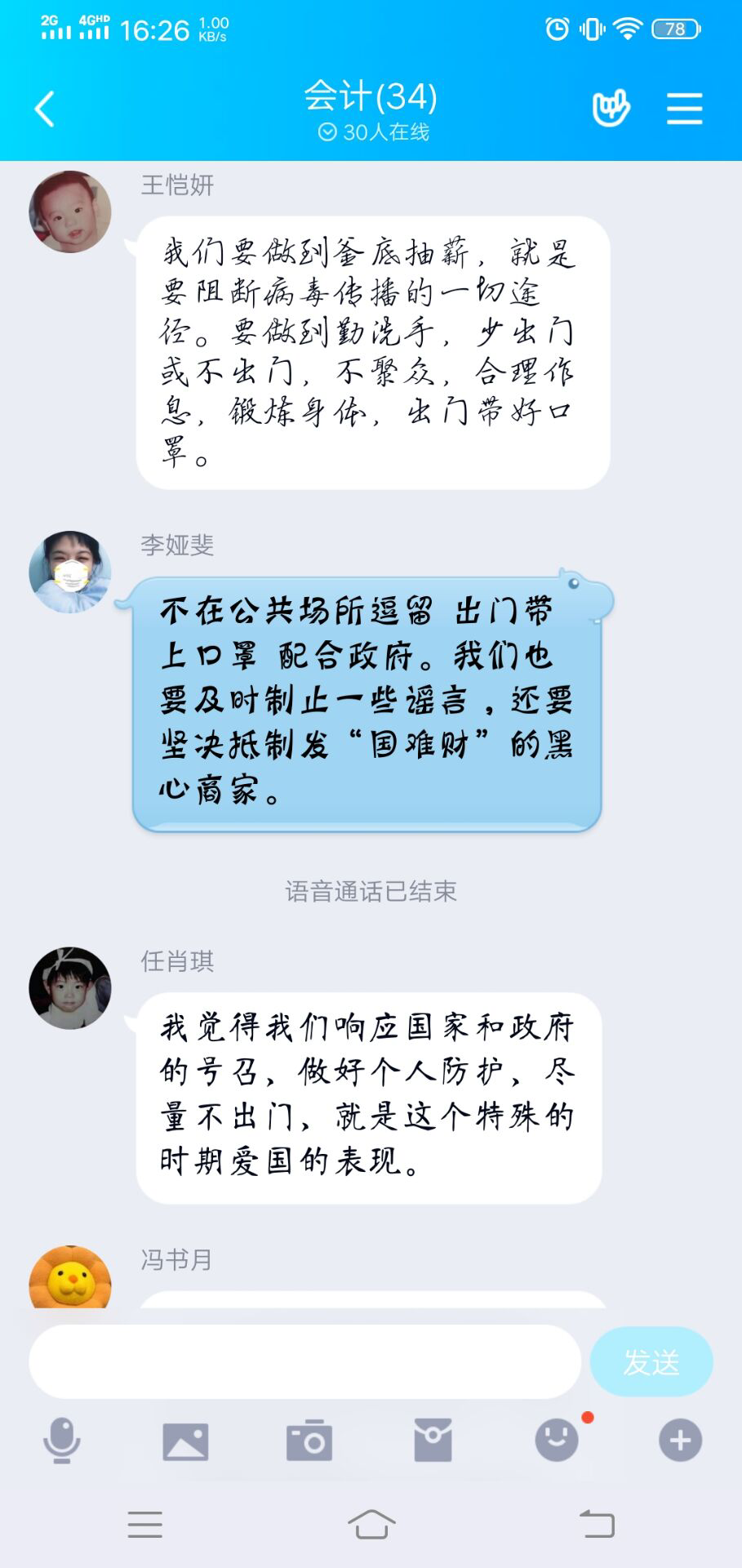This screenshot has width=742, height=1568.
Task: Open 李娅斐's profile avatar
Action: (70, 572)
